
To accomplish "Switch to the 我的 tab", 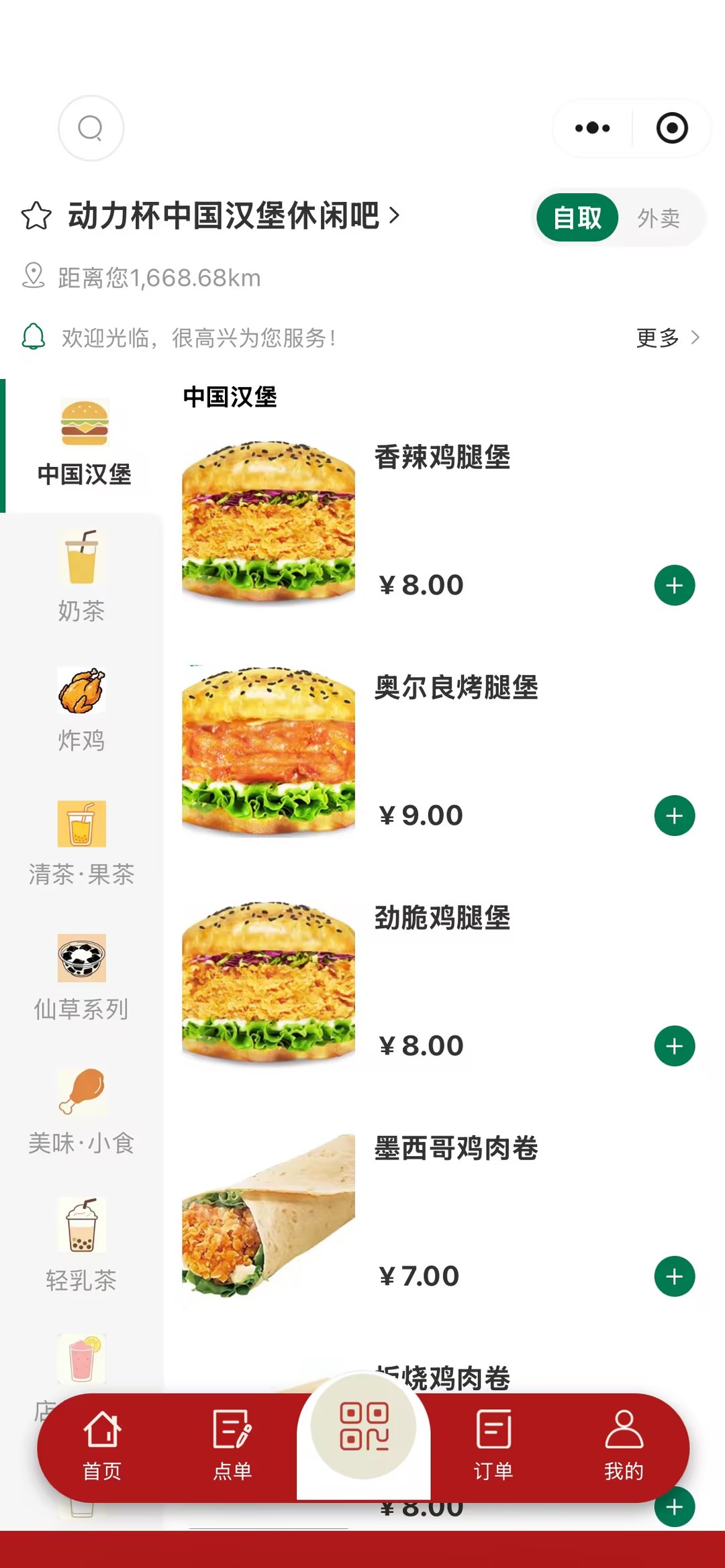I will (x=624, y=1446).
